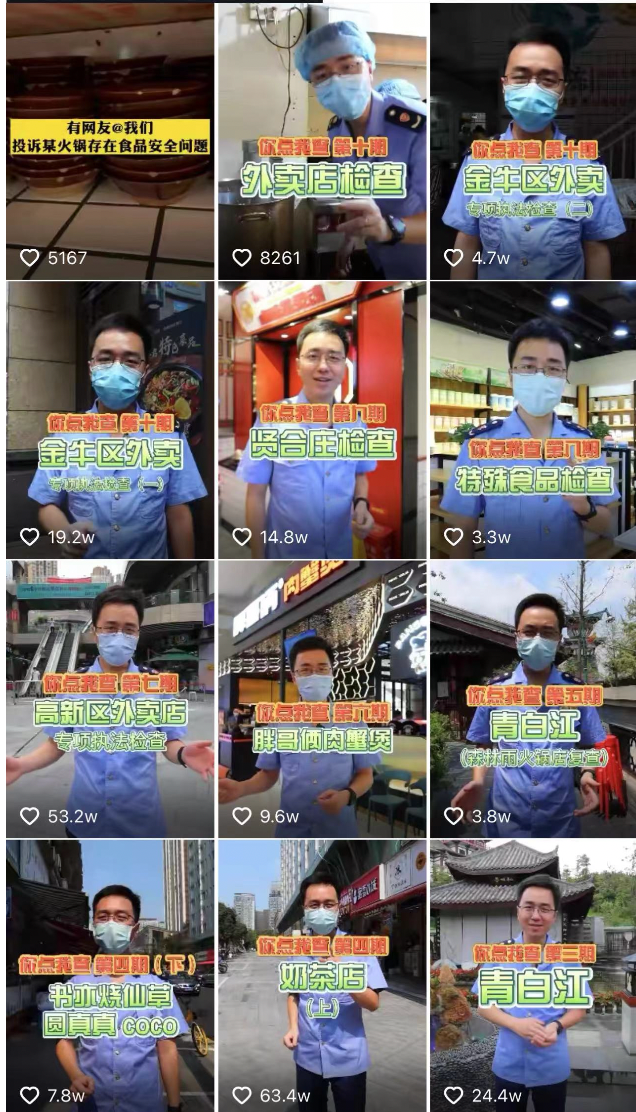This screenshot has width=636, height=1112.
Task: Open 金牛区外卖 专项执法检查（一） video
Action: point(109,419)
